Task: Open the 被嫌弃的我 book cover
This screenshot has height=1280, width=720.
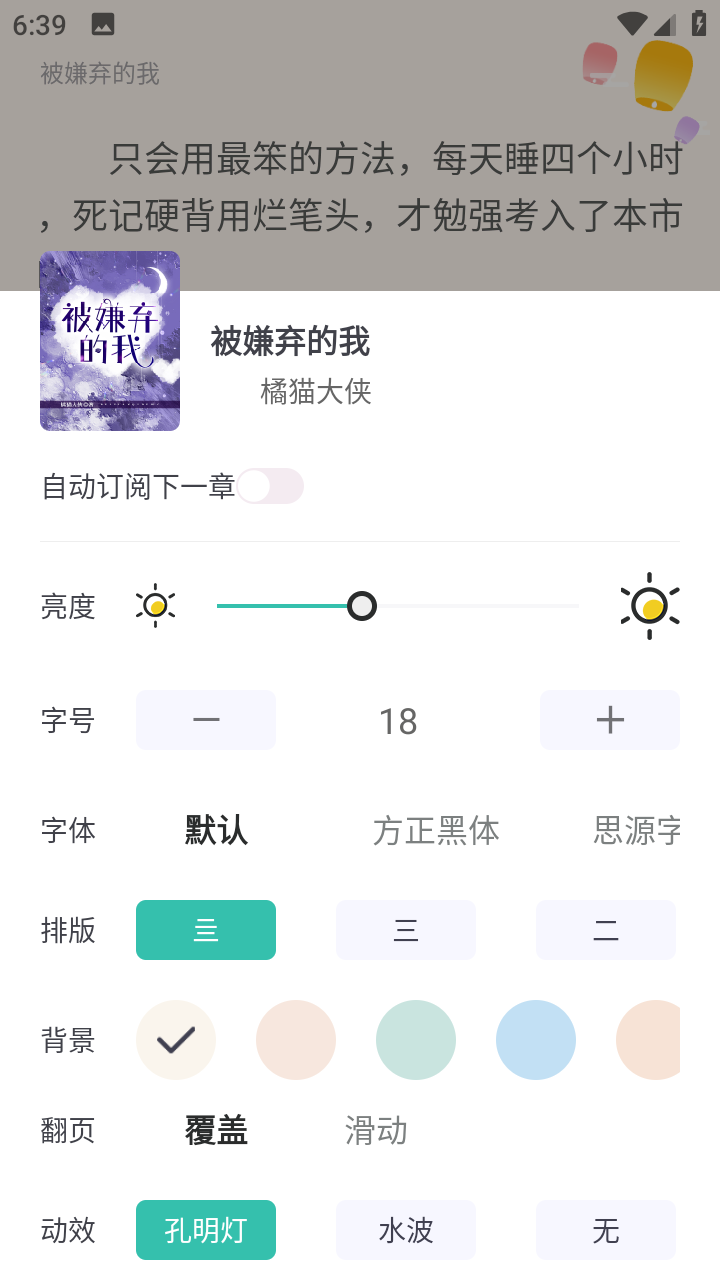Action: tap(110, 341)
